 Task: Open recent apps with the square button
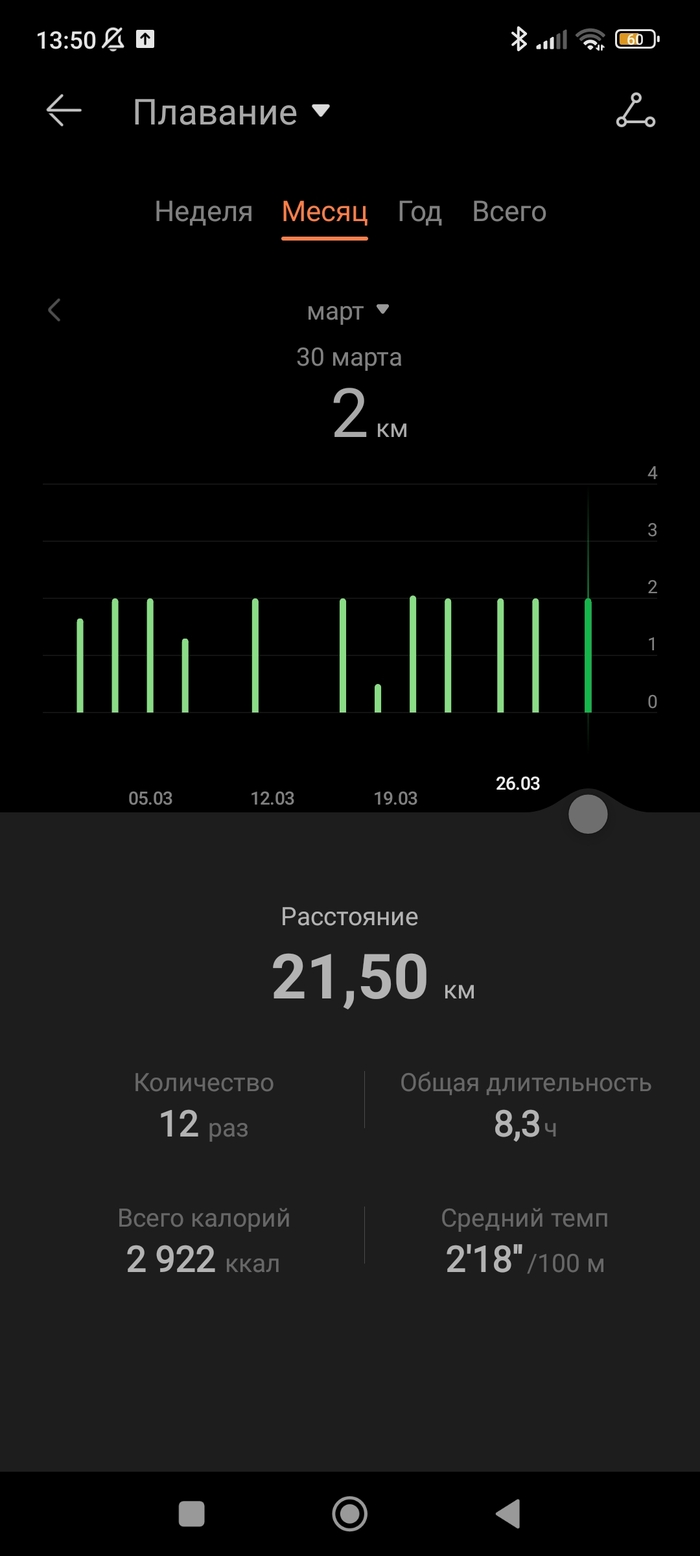pos(191,1514)
